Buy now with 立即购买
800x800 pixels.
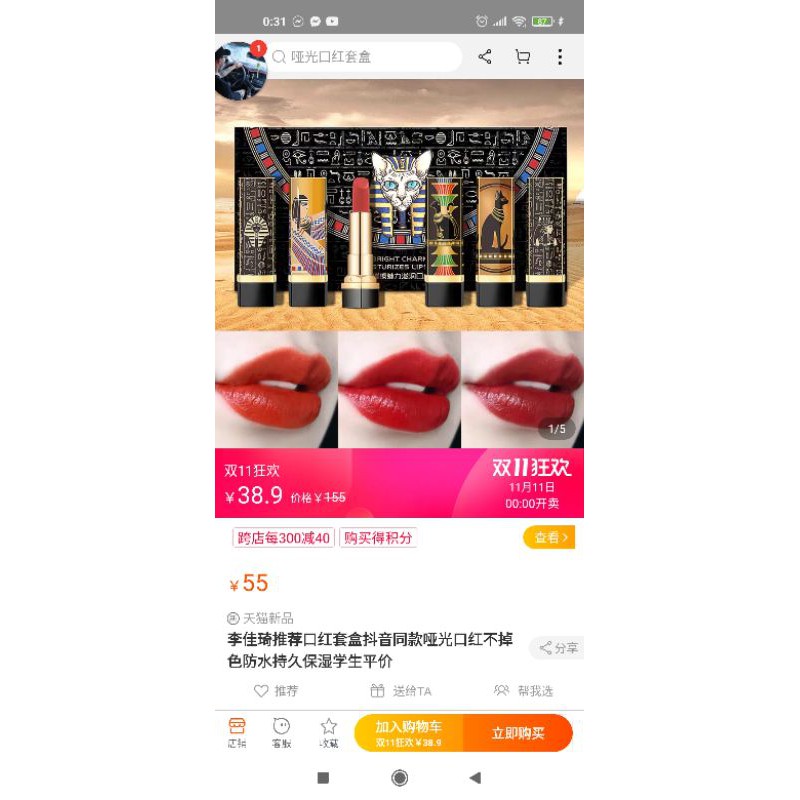[x=518, y=733]
